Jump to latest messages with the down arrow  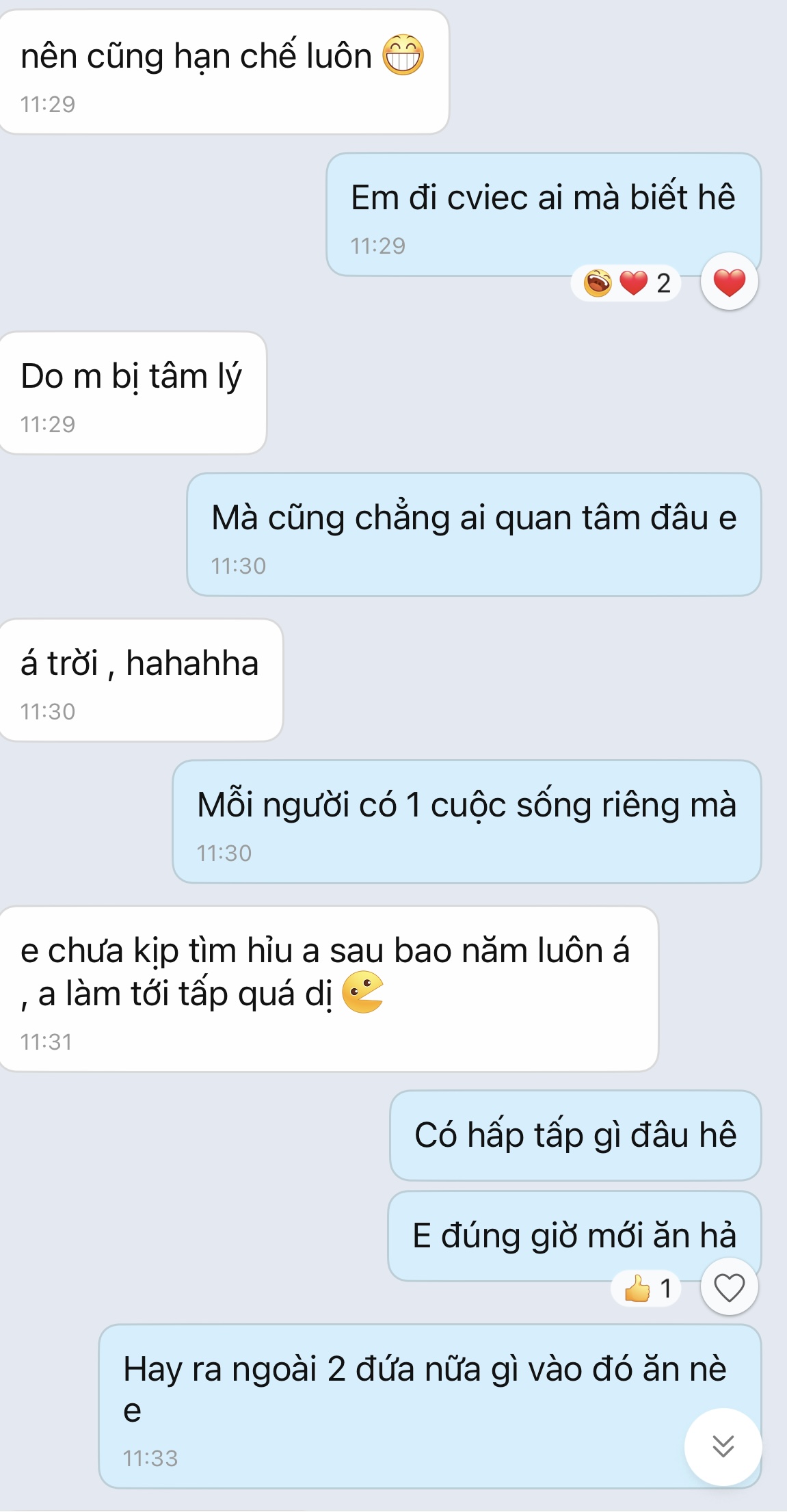pyautogui.click(x=723, y=1446)
